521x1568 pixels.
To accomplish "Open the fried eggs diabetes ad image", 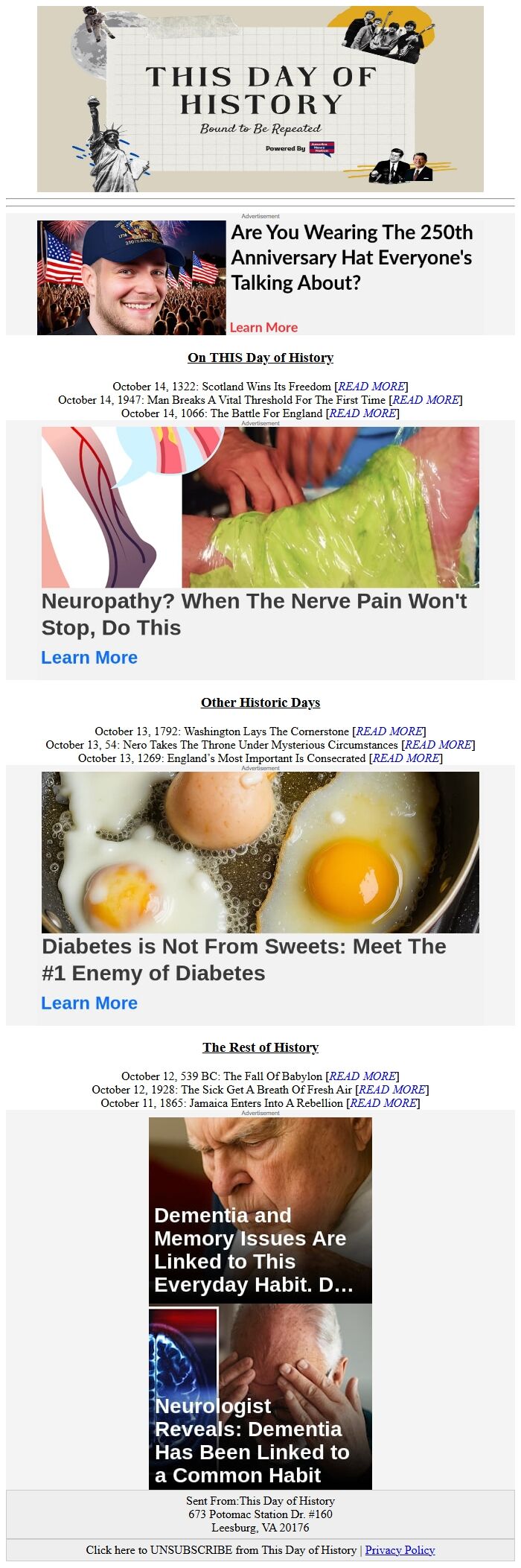I will click(260, 852).
